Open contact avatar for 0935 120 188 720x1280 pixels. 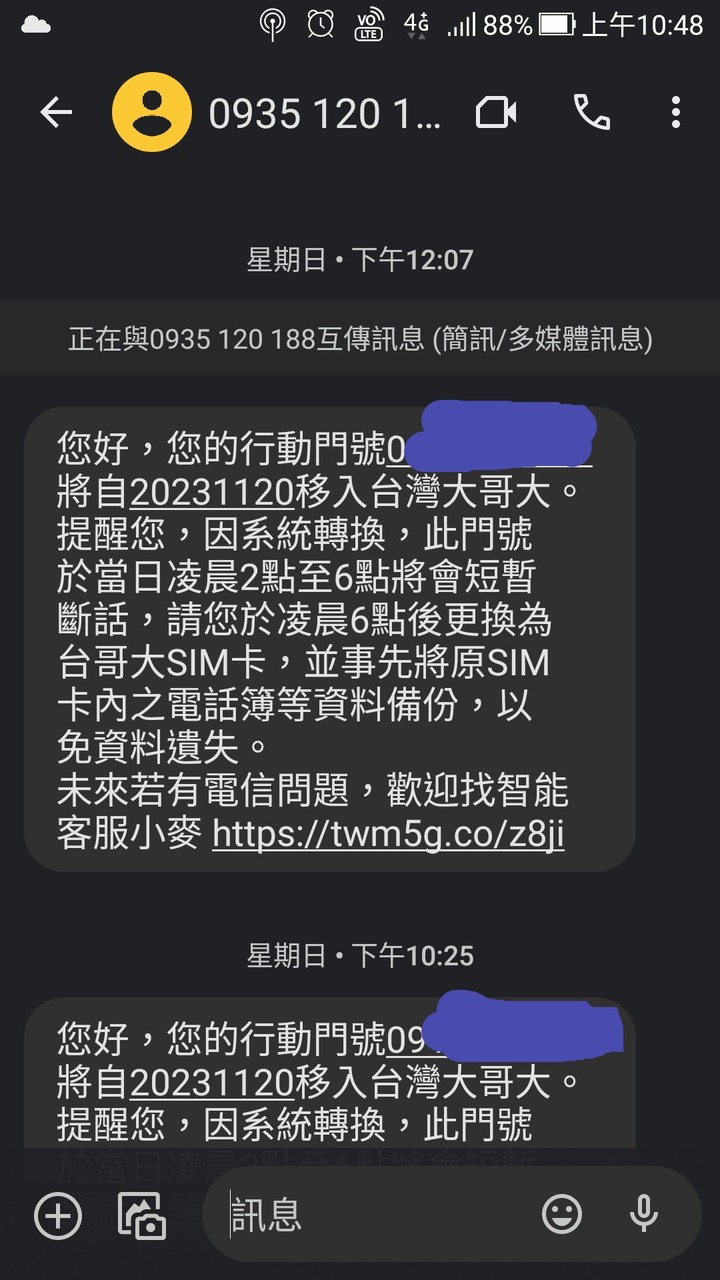(151, 113)
